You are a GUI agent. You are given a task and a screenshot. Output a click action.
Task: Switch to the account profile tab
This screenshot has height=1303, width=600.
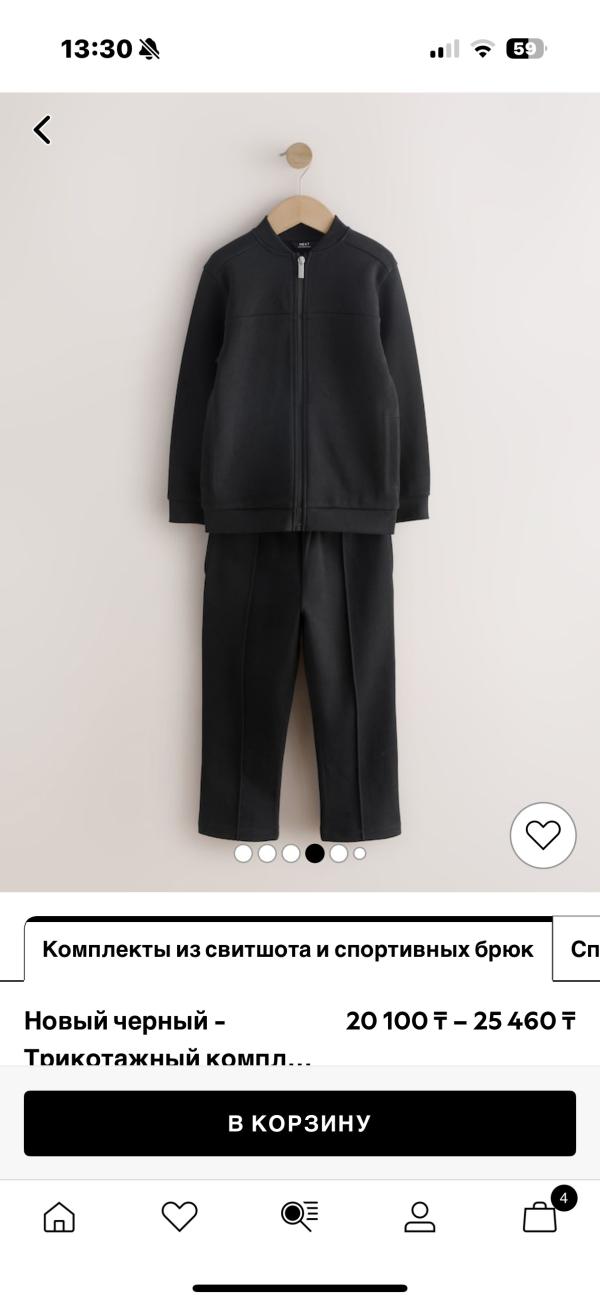point(419,1216)
